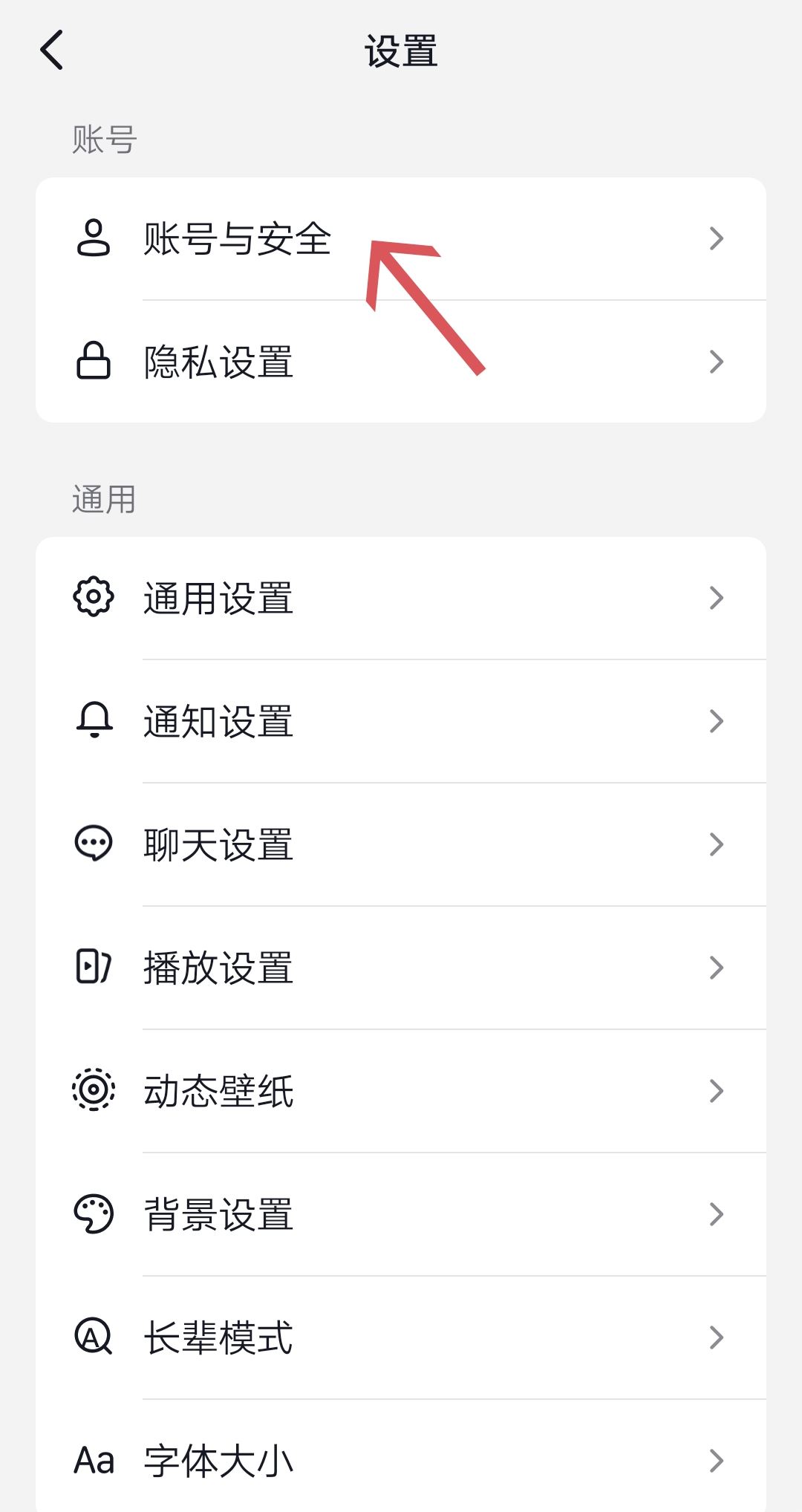Click the dynamic wallpaper icon for 动态壁纸

[94, 1090]
